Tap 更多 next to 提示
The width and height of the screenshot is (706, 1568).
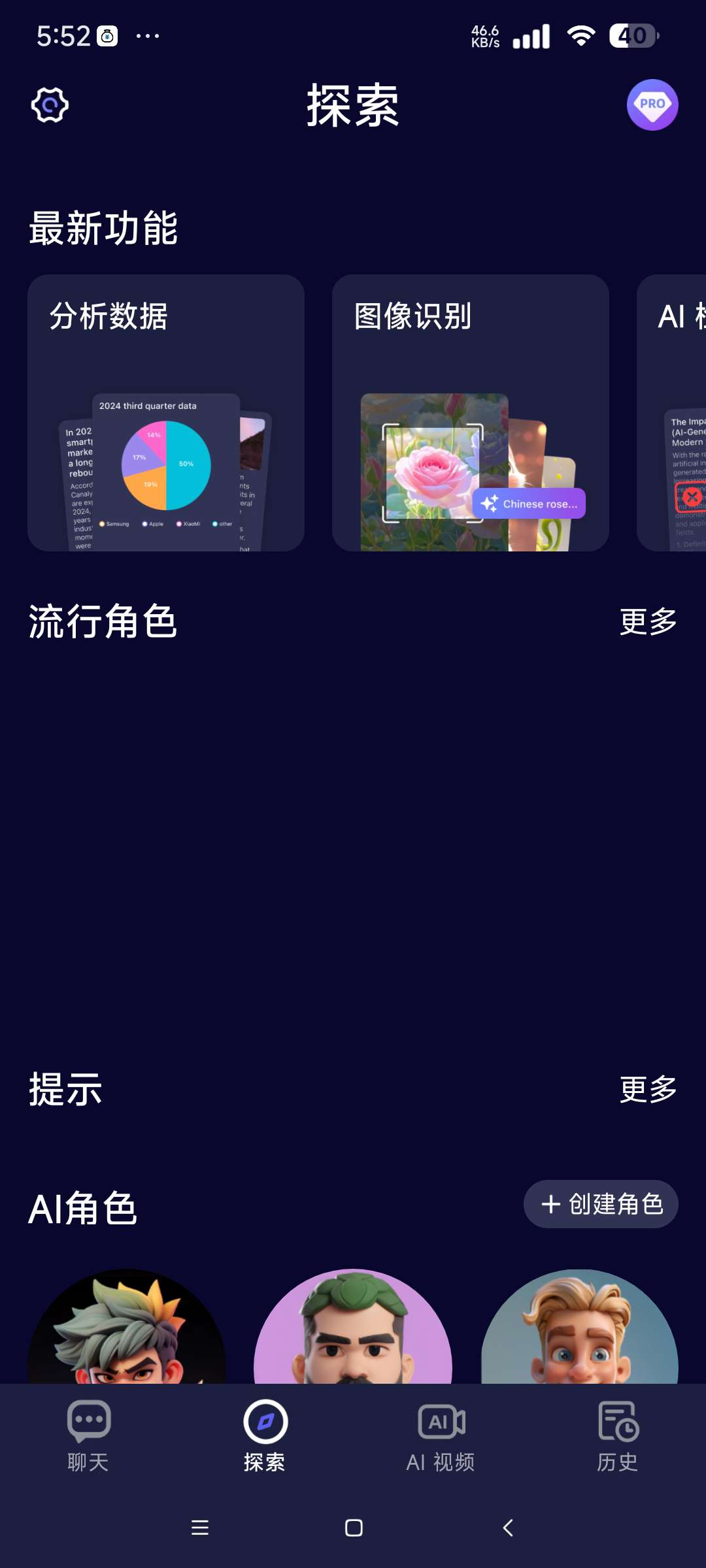(x=647, y=1089)
